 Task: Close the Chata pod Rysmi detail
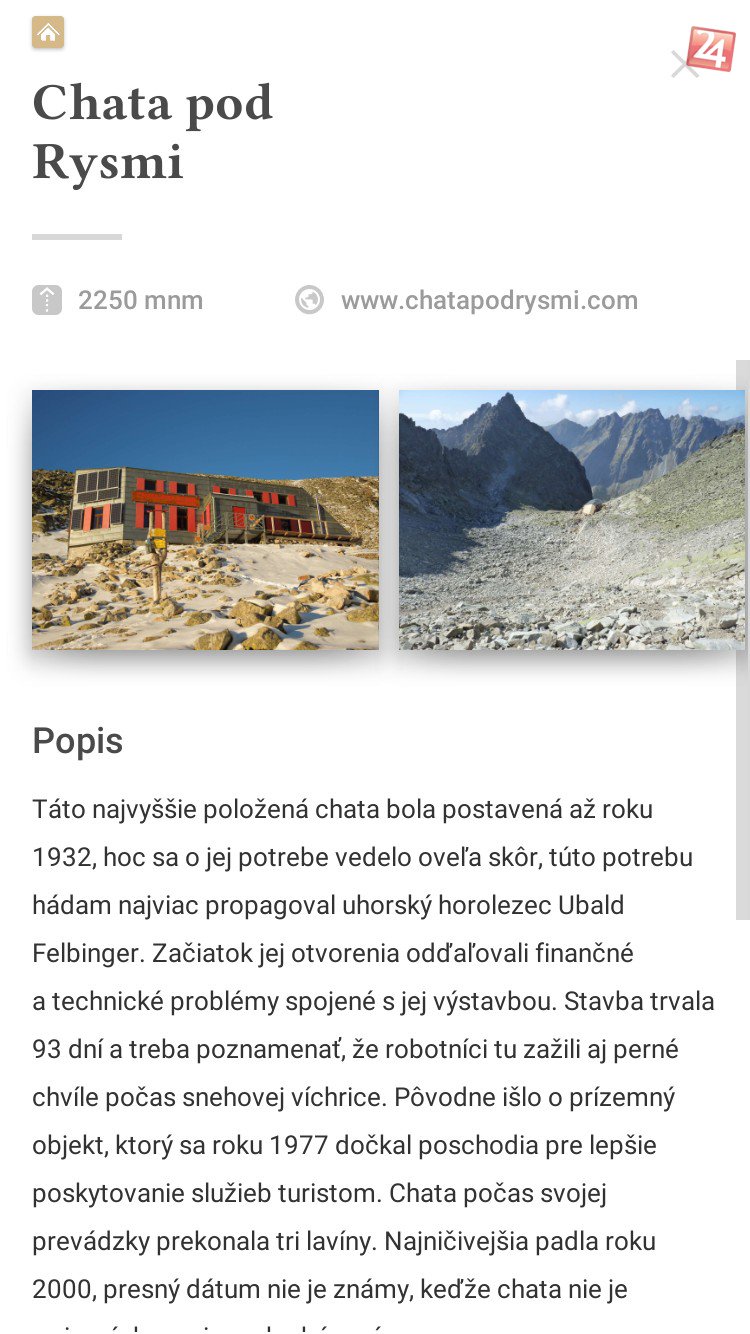click(x=684, y=65)
